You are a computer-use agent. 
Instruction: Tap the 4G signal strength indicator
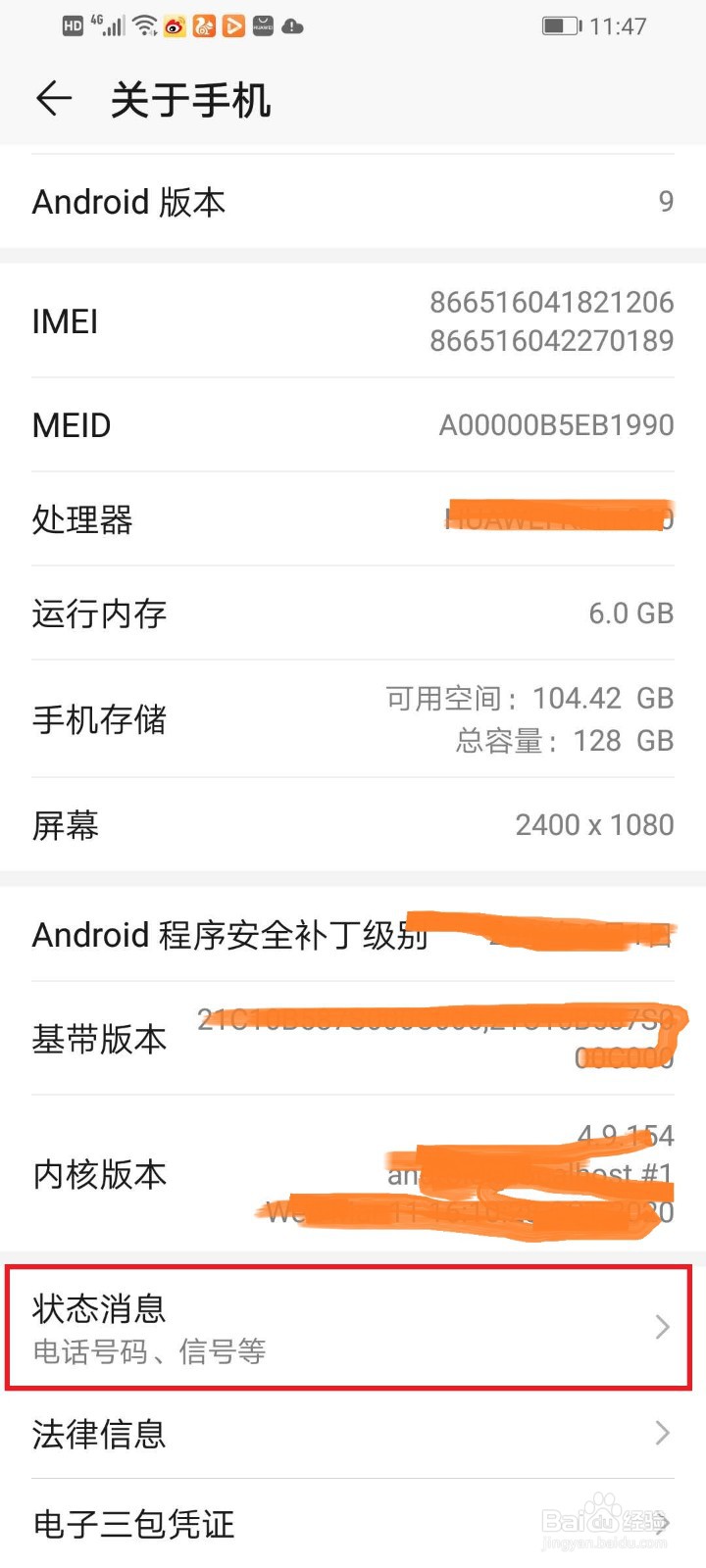pos(104,26)
